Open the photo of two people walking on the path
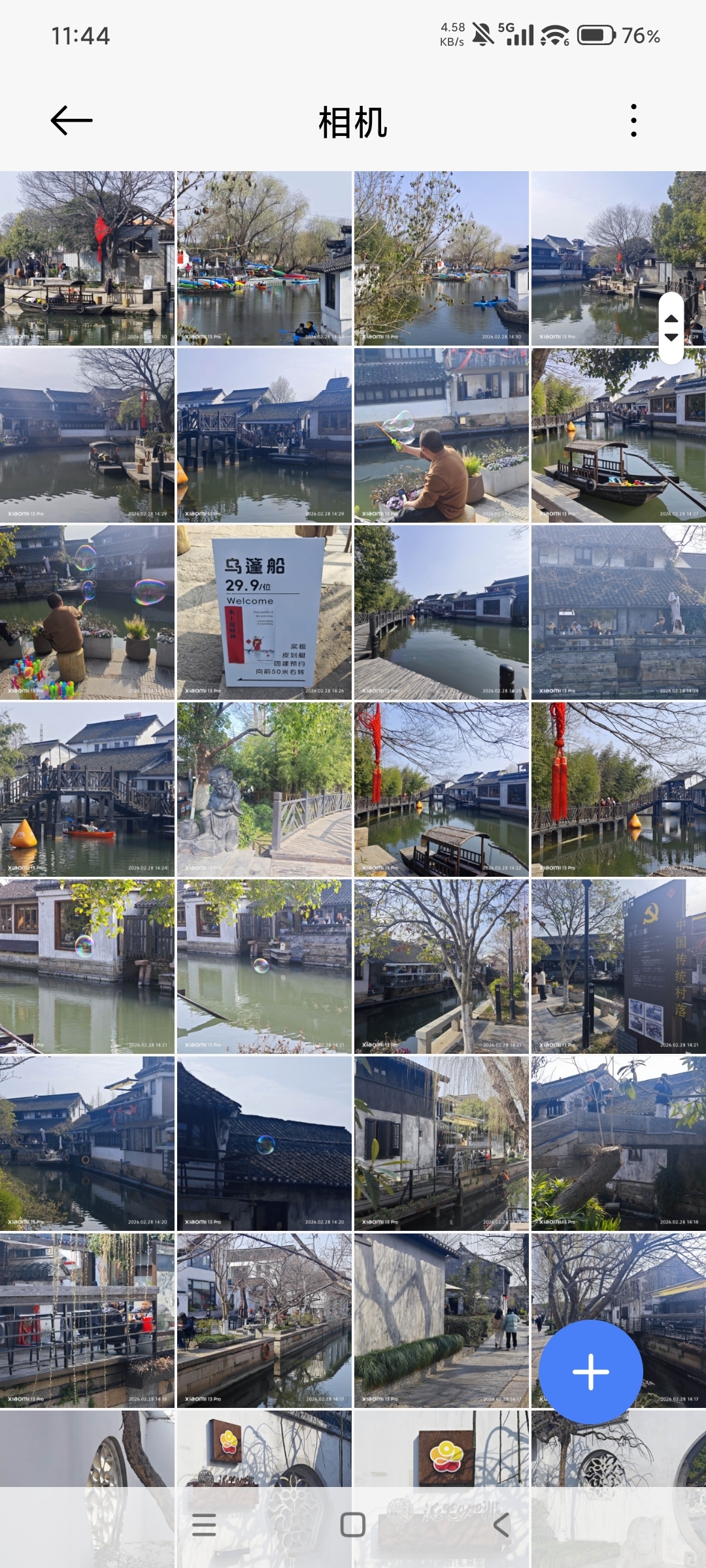706x1568 pixels. tap(441, 1320)
